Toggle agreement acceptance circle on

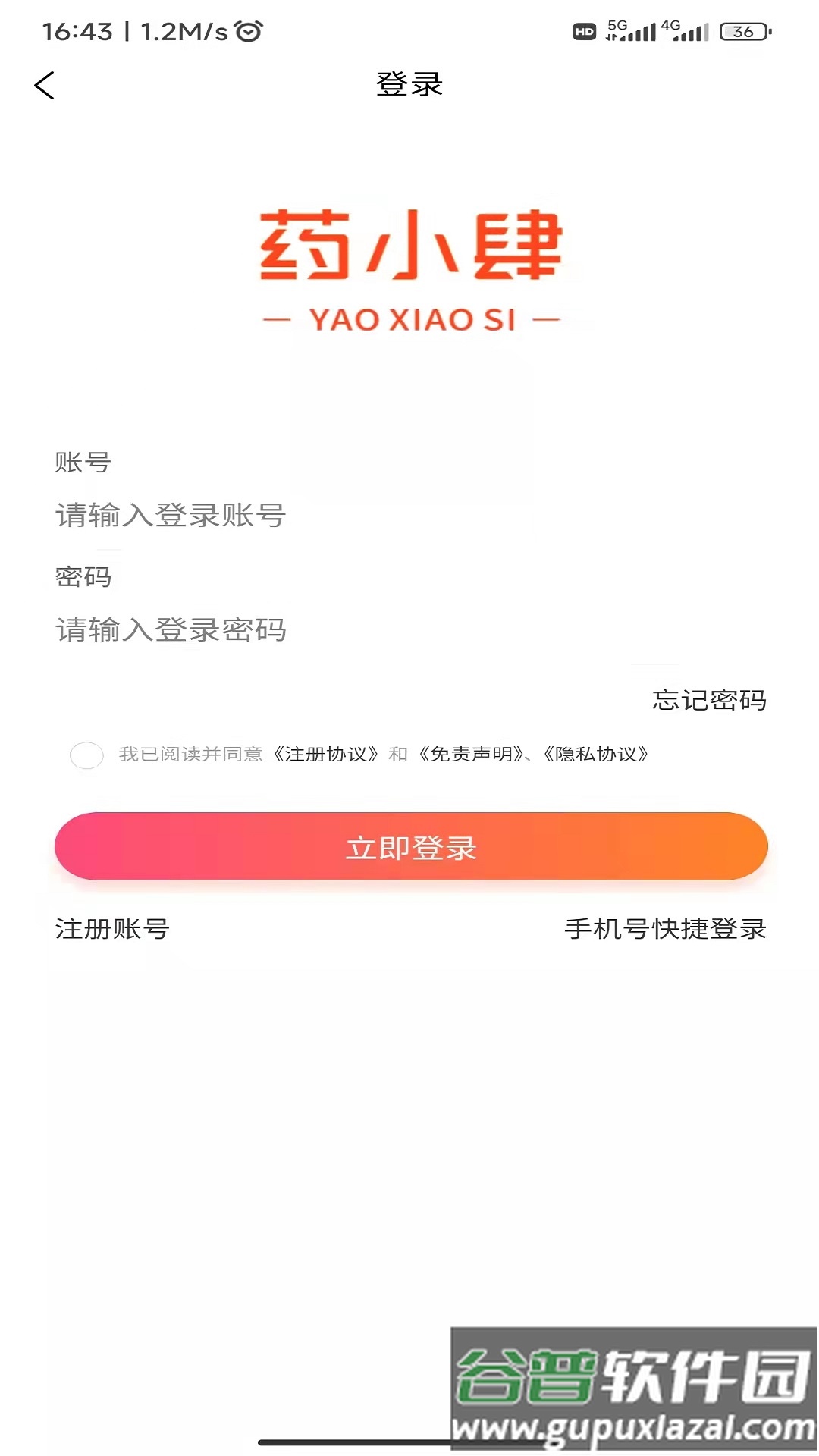coord(86,755)
